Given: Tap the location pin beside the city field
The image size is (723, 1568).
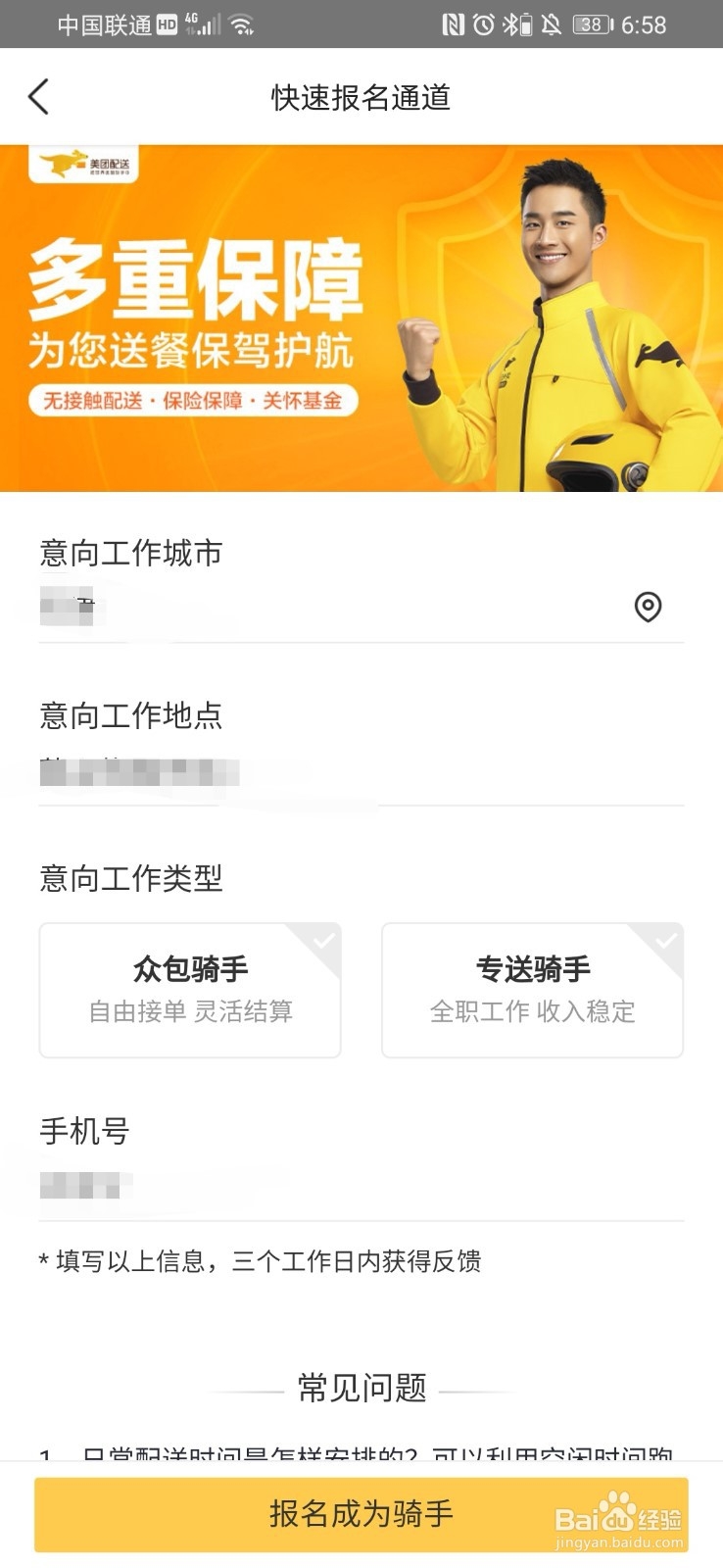Looking at the screenshot, I should tap(648, 609).
